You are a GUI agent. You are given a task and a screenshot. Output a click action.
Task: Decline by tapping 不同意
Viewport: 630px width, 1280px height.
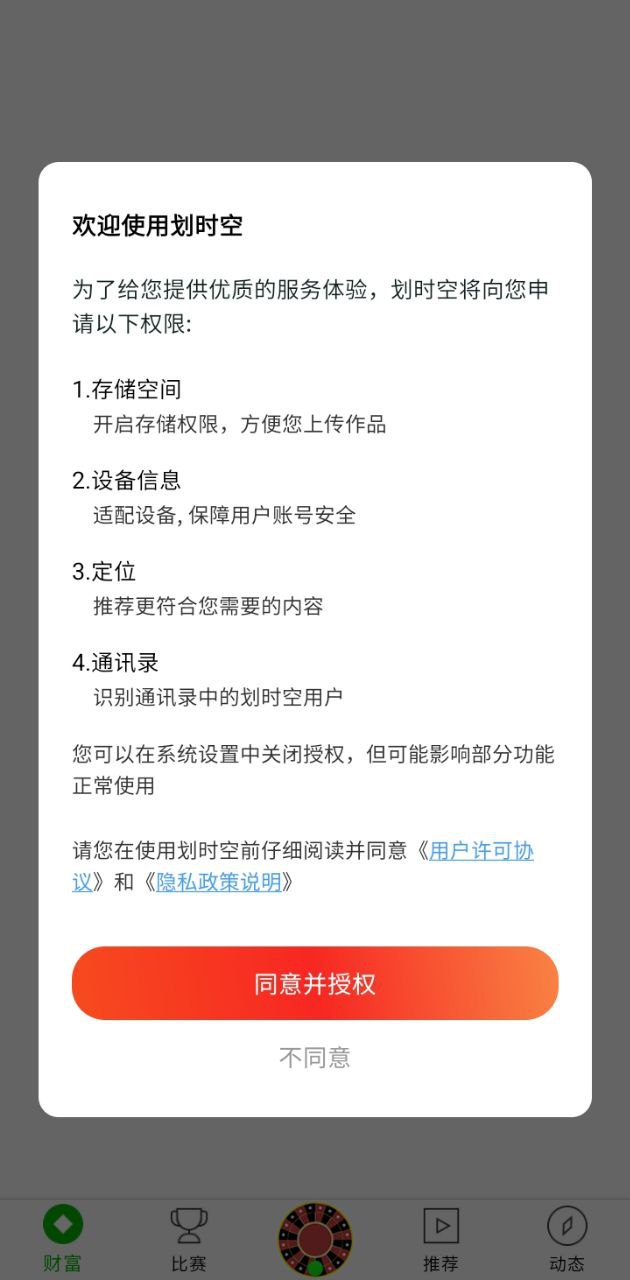[x=314, y=1057]
